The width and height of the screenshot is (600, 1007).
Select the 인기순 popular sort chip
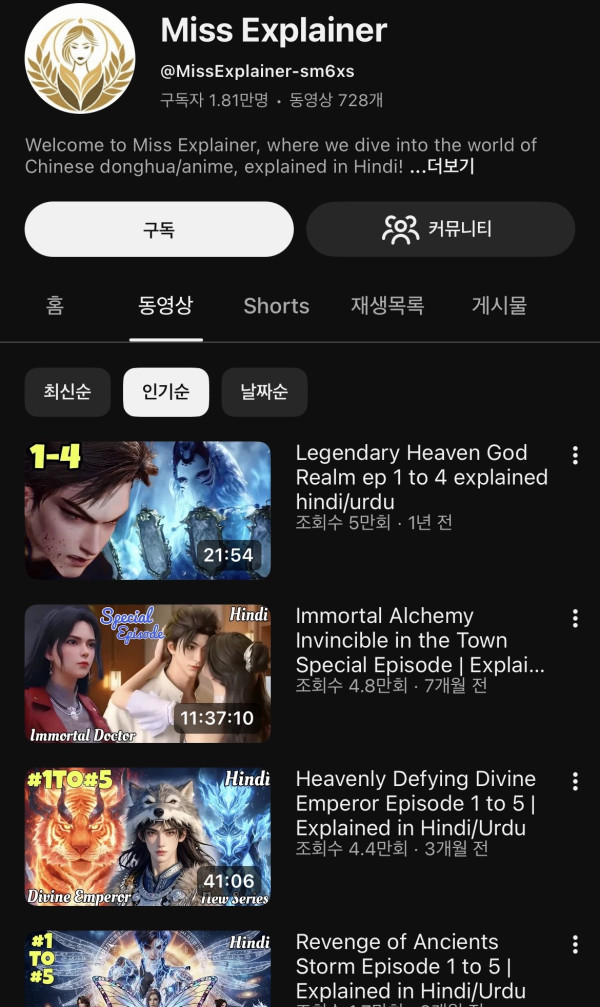click(166, 391)
